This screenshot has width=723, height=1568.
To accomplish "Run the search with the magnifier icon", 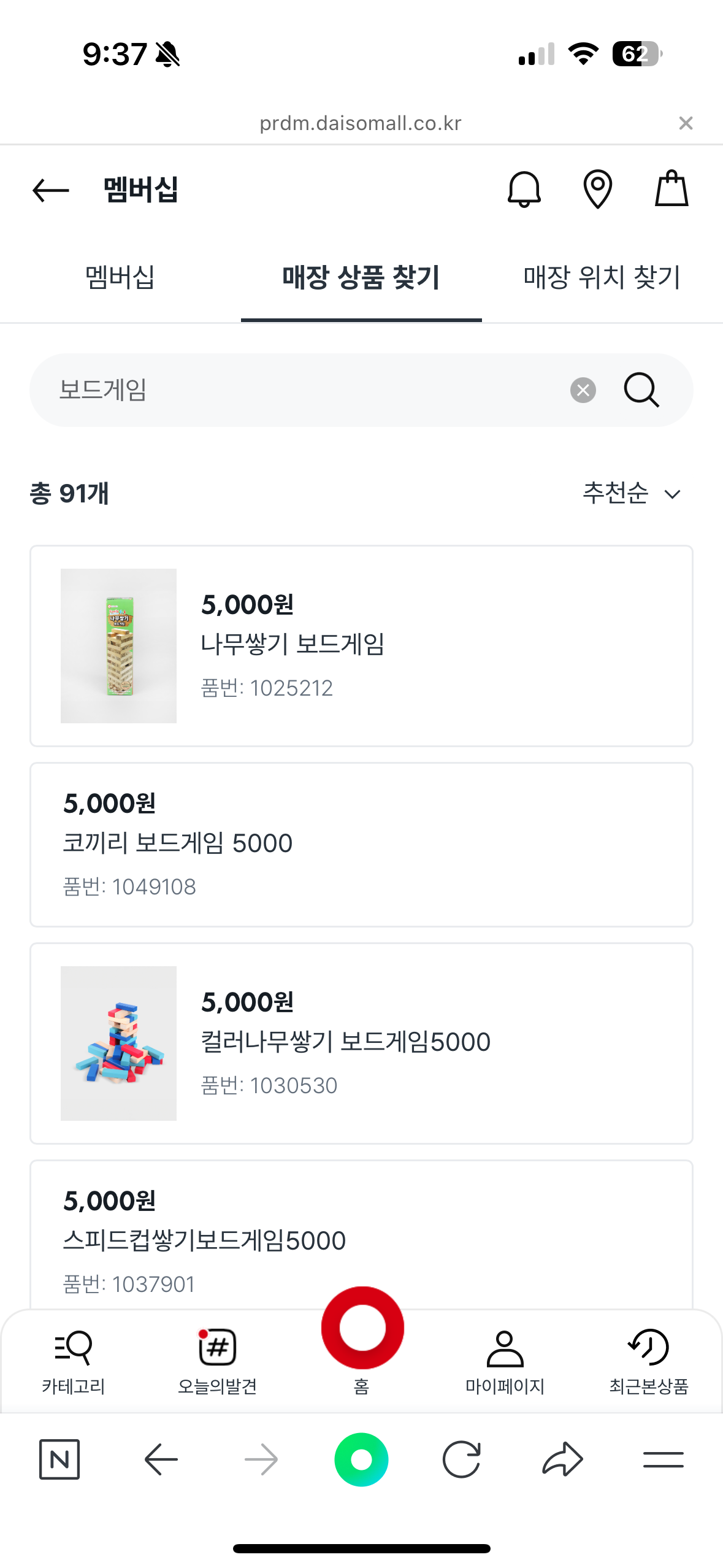I will (641, 390).
